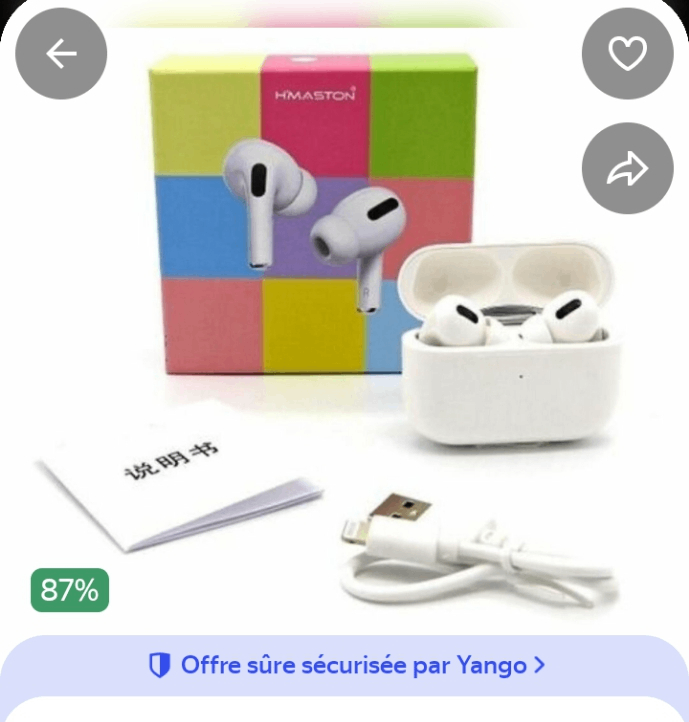
Task: Go back using the arrow button
Action: (x=61, y=54)
